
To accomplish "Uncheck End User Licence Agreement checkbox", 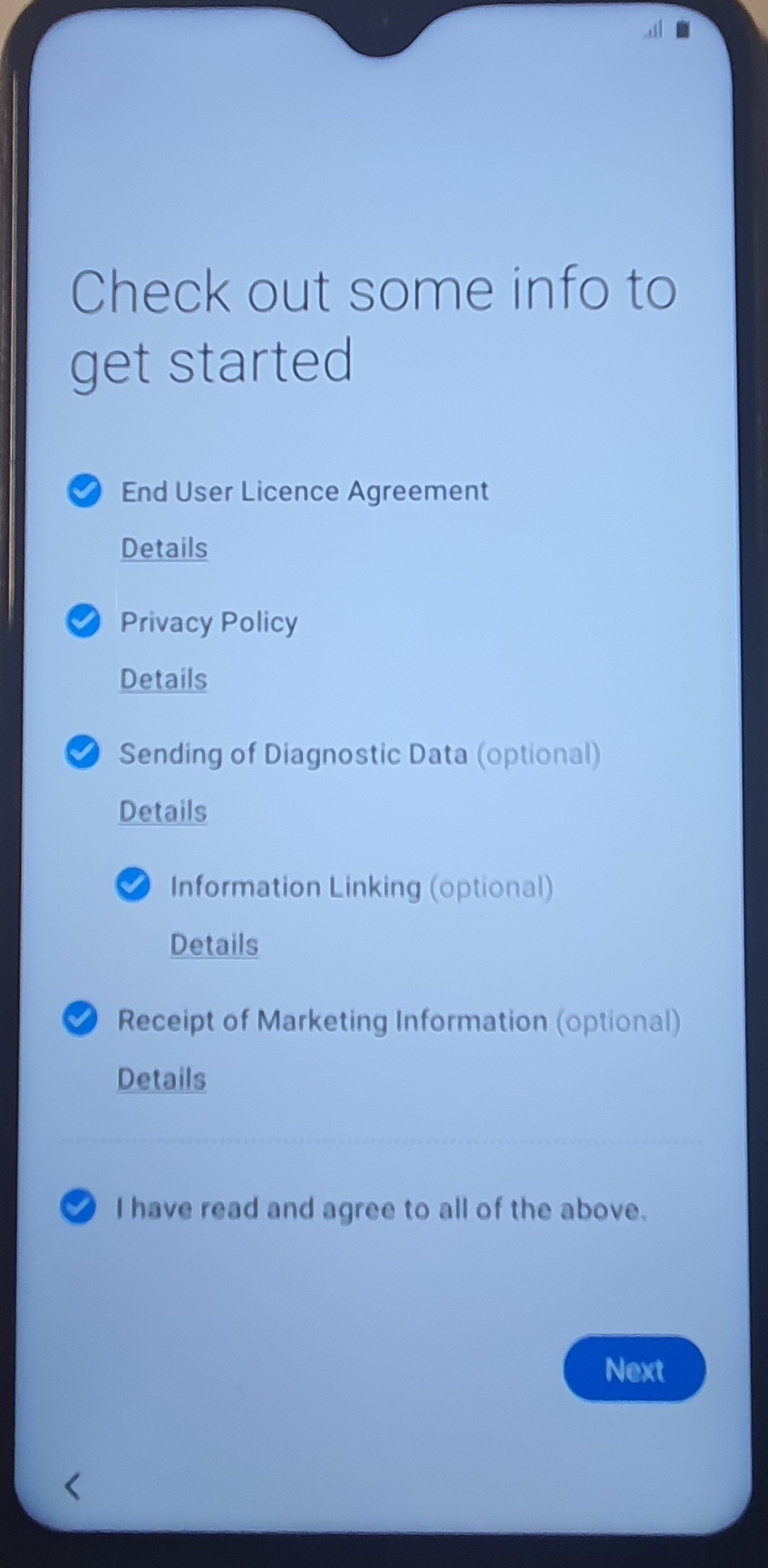I will pos(84,491).
